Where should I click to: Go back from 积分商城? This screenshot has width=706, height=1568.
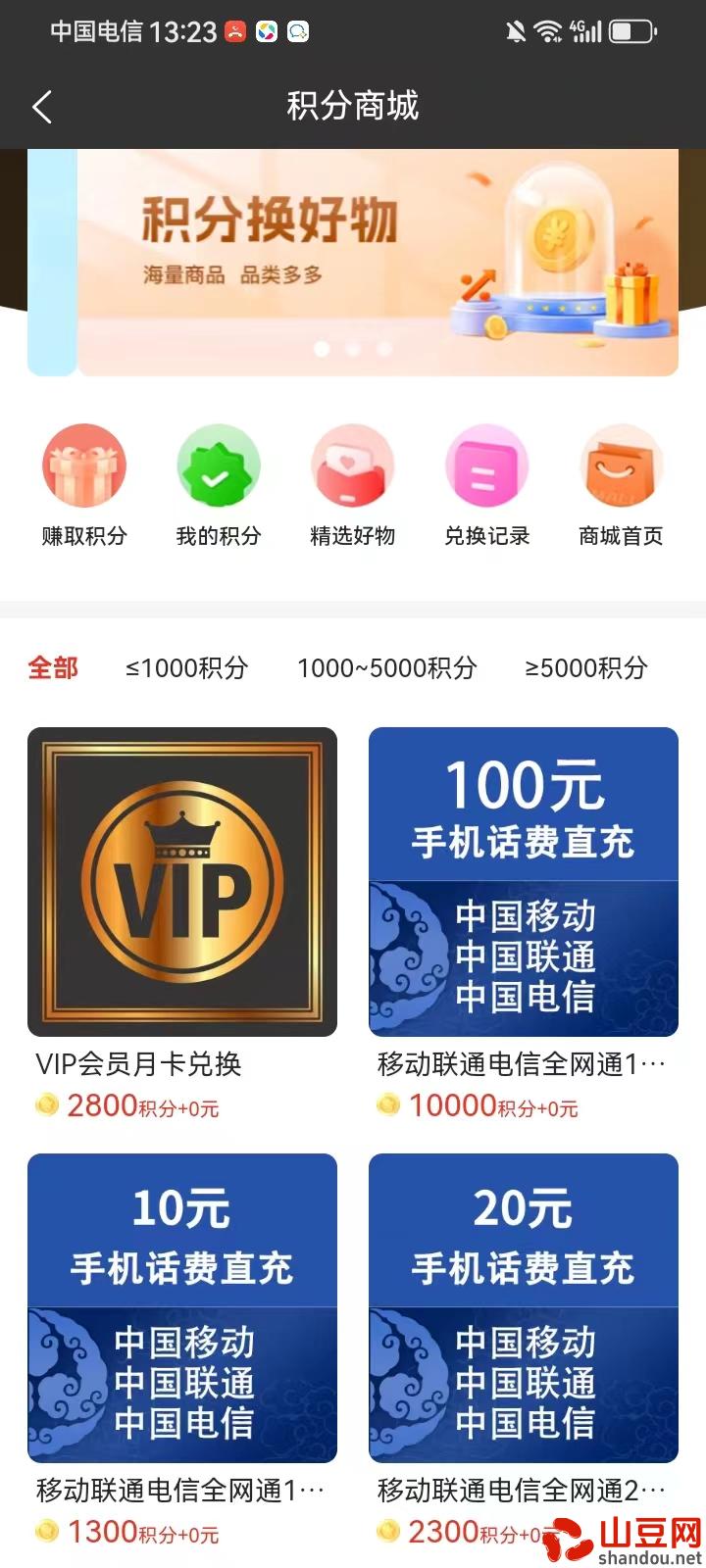click(x=42, y=107)
